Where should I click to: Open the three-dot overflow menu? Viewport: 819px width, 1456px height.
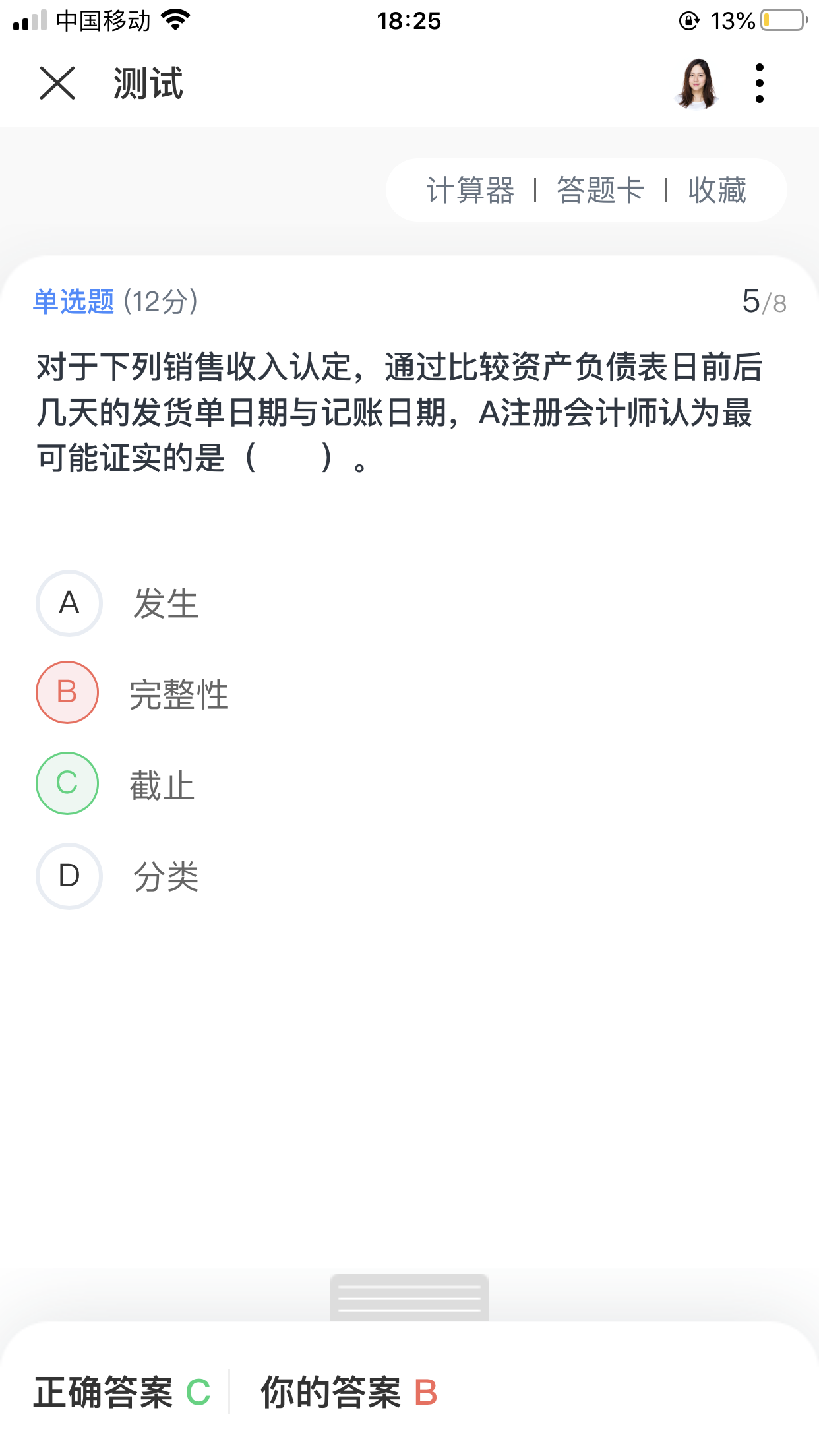[x=760, y=83]
